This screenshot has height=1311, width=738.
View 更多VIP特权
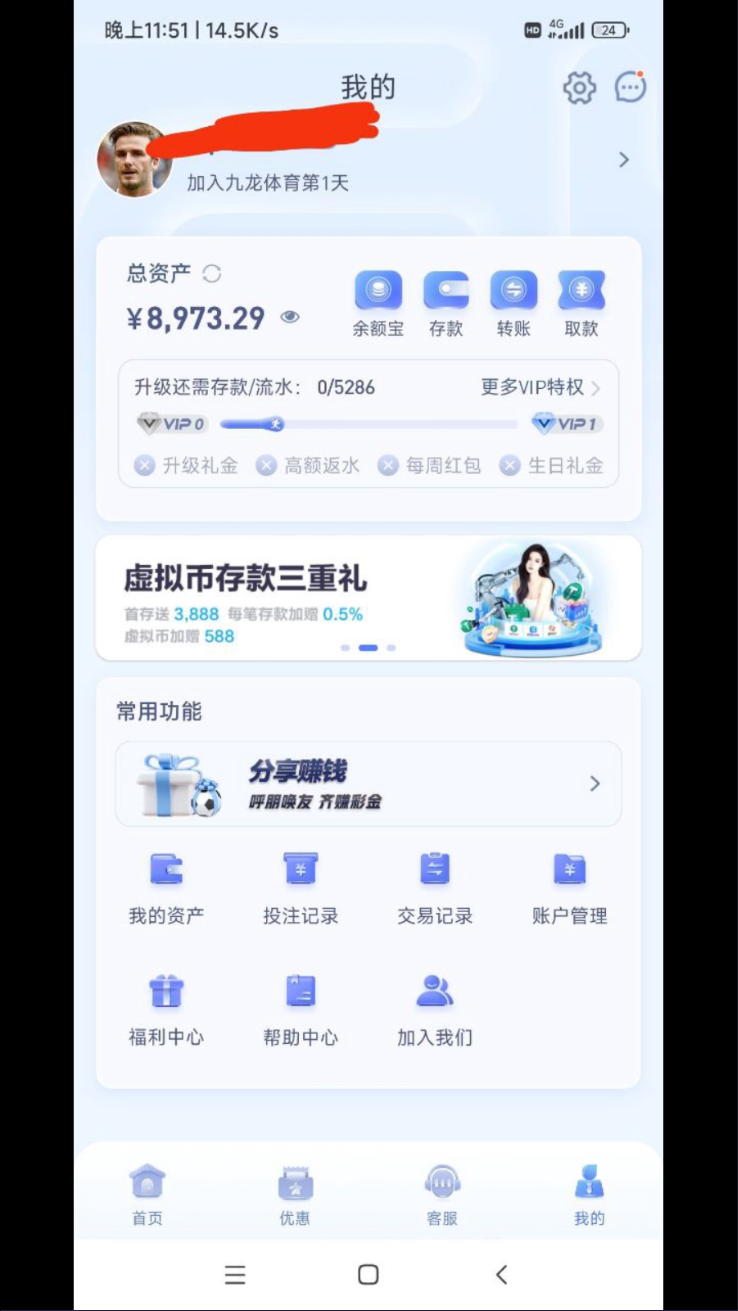click(541, 387)
